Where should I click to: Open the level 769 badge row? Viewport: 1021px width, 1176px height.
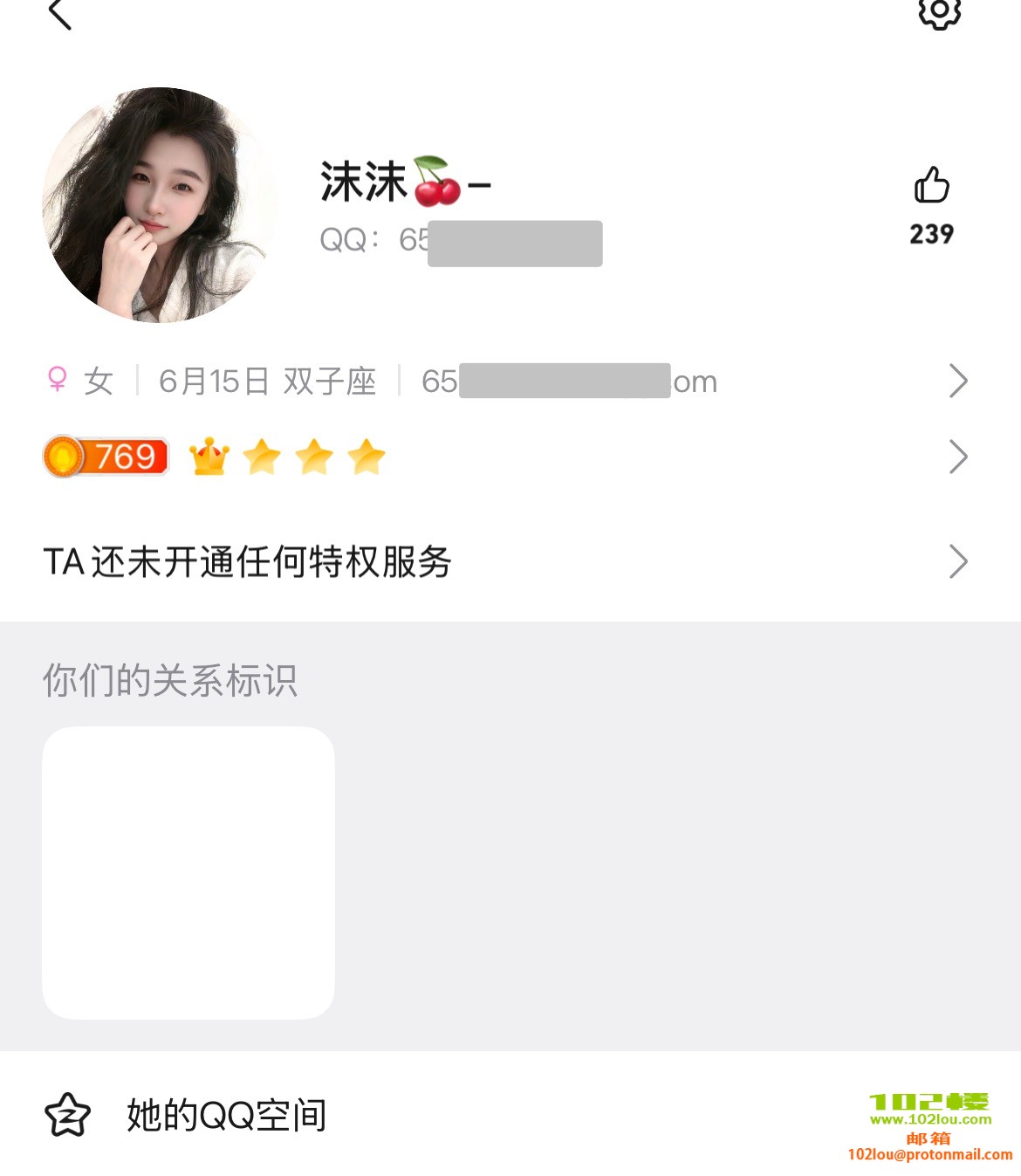tap(506, 457)
